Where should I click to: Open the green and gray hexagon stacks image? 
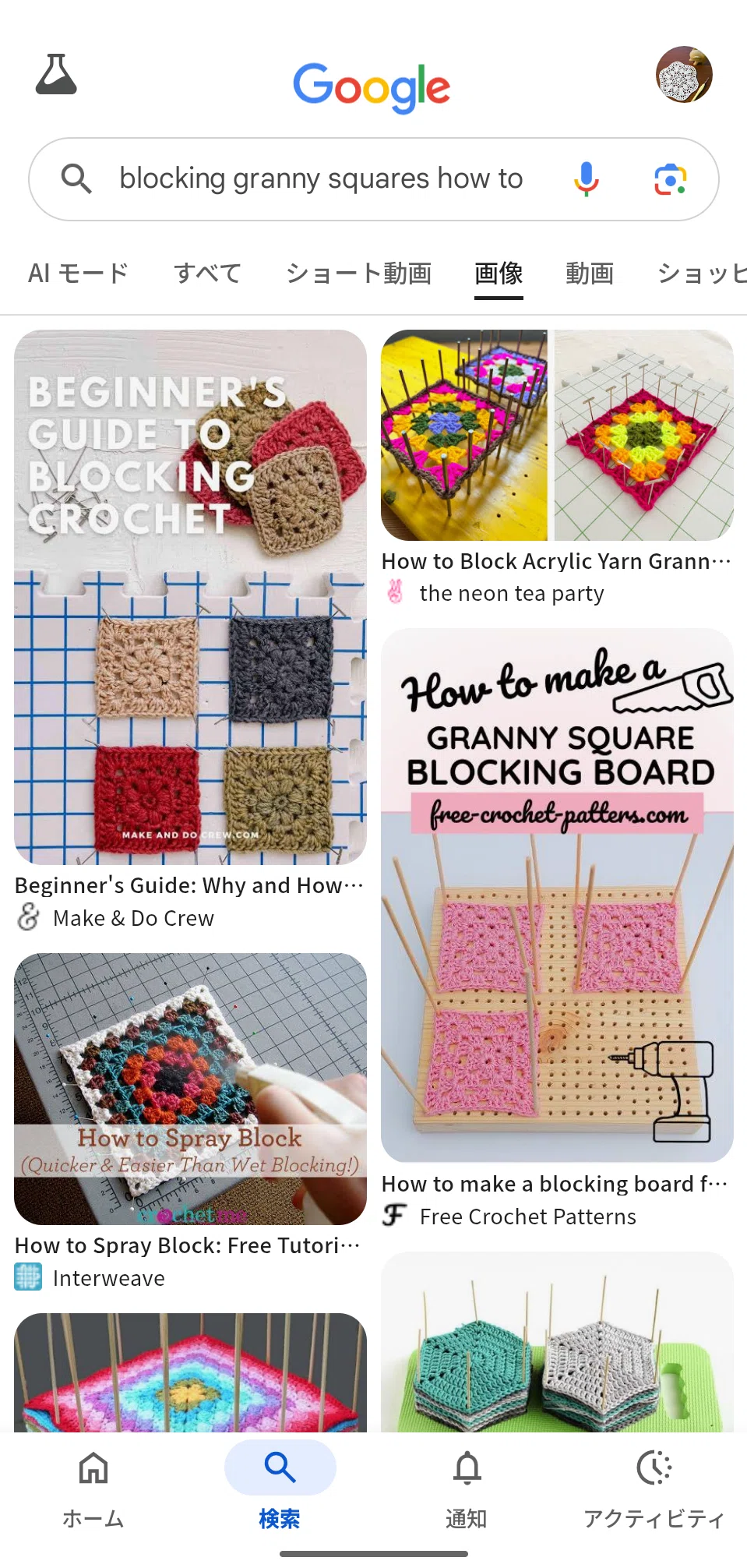(x=557, y=1342)
